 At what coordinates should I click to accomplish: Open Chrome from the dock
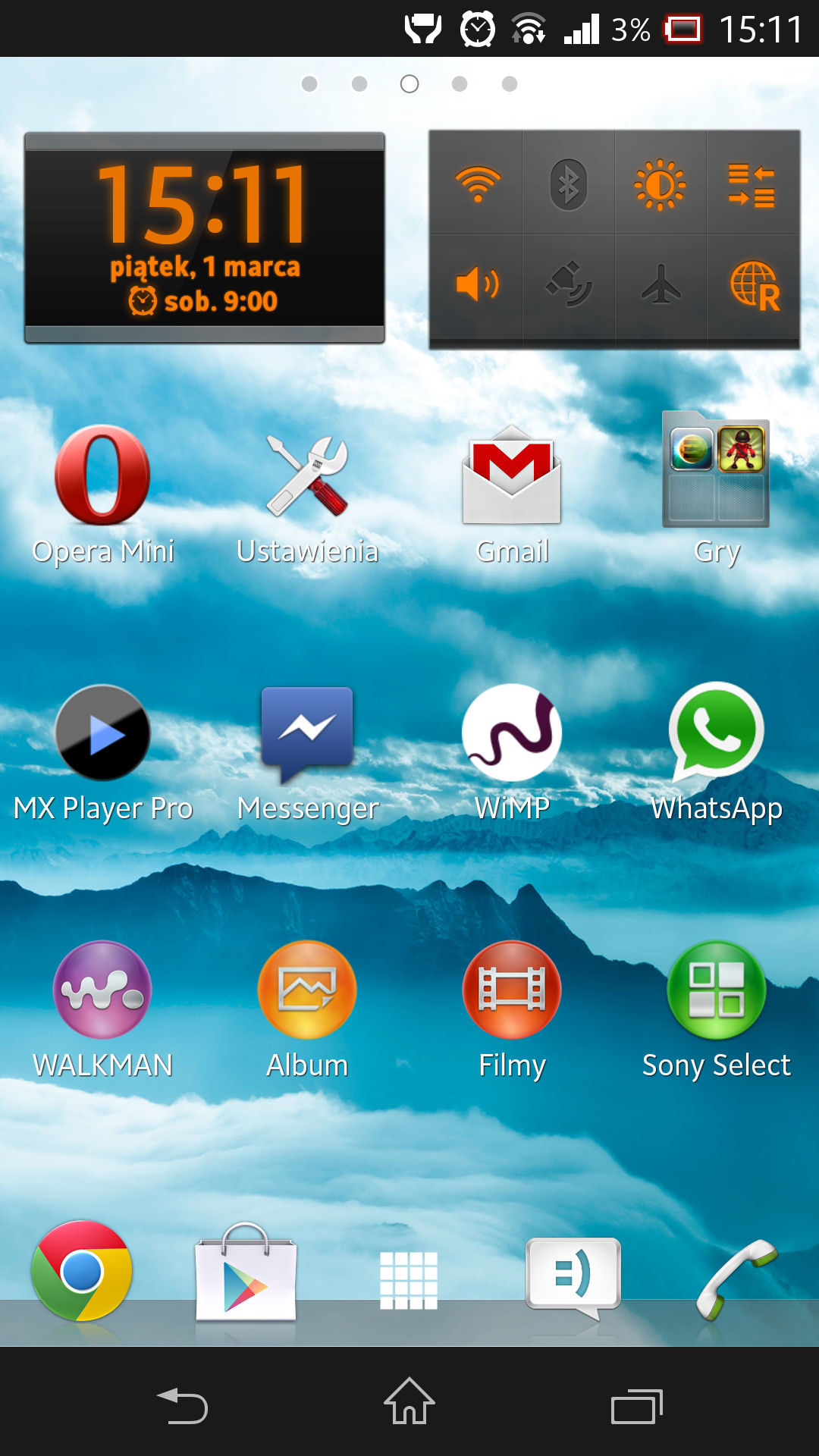coord(82,1271)
